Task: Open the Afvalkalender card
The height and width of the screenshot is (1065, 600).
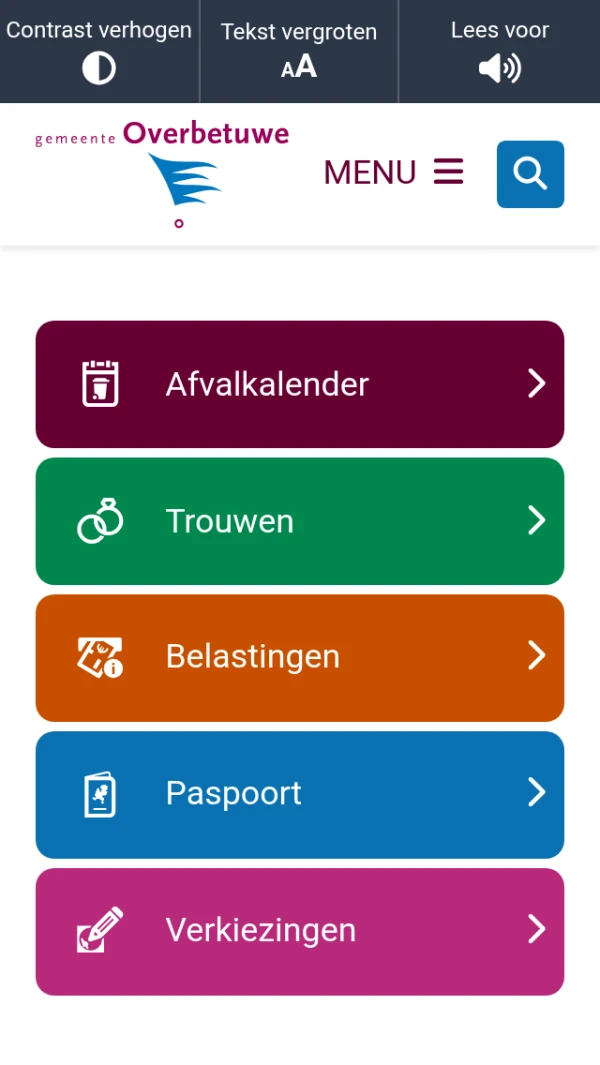Action: click(300, 384)
